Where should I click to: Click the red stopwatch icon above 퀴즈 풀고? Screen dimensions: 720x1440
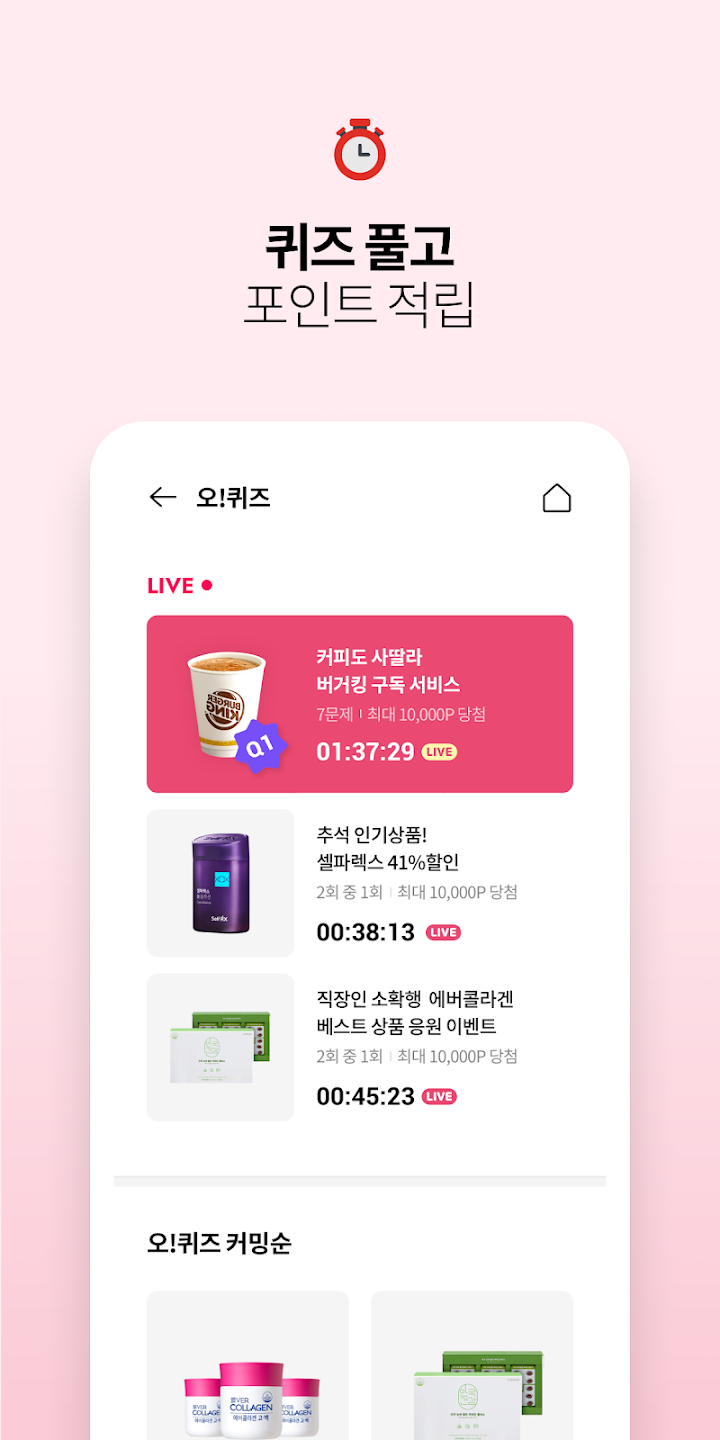(360, 146)
